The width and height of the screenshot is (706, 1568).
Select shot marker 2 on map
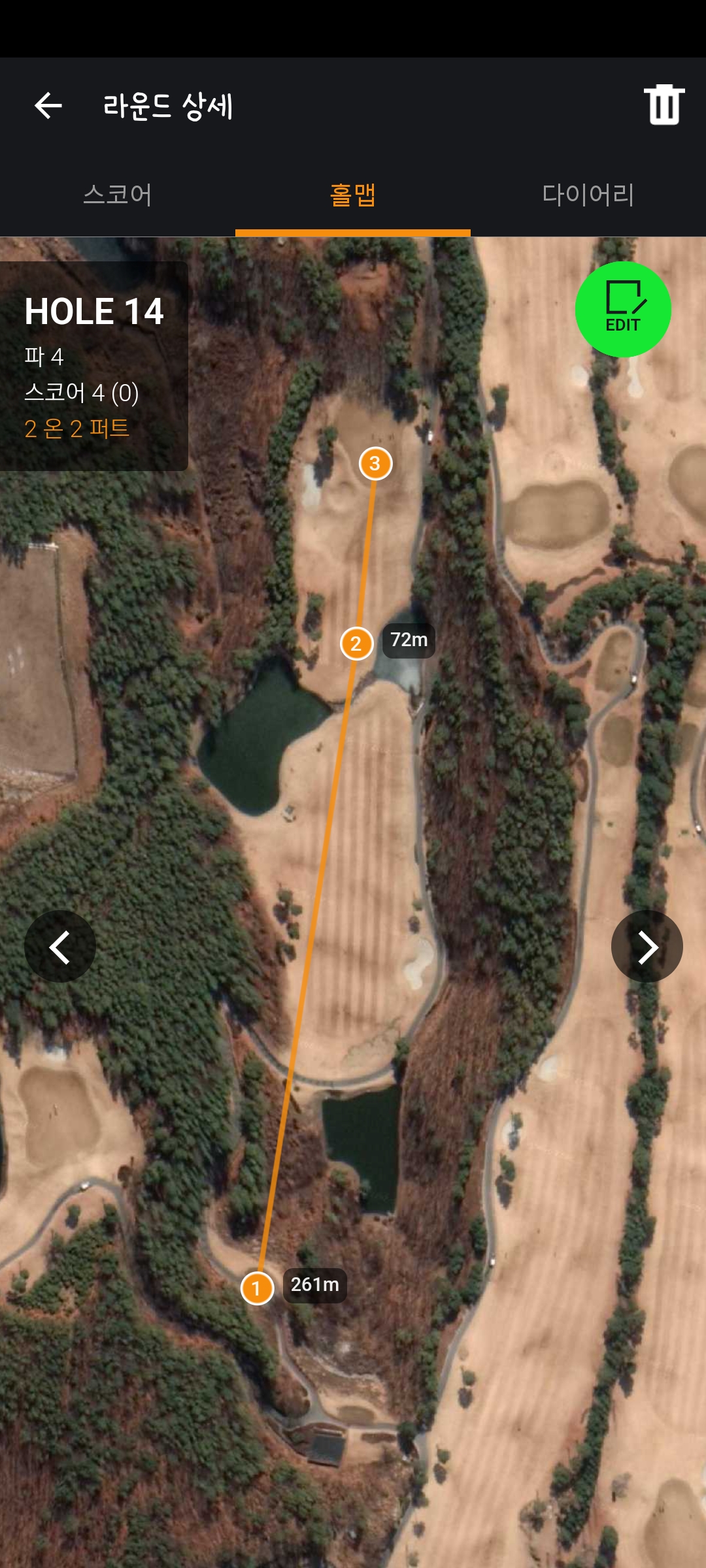[x=356, y=644]
